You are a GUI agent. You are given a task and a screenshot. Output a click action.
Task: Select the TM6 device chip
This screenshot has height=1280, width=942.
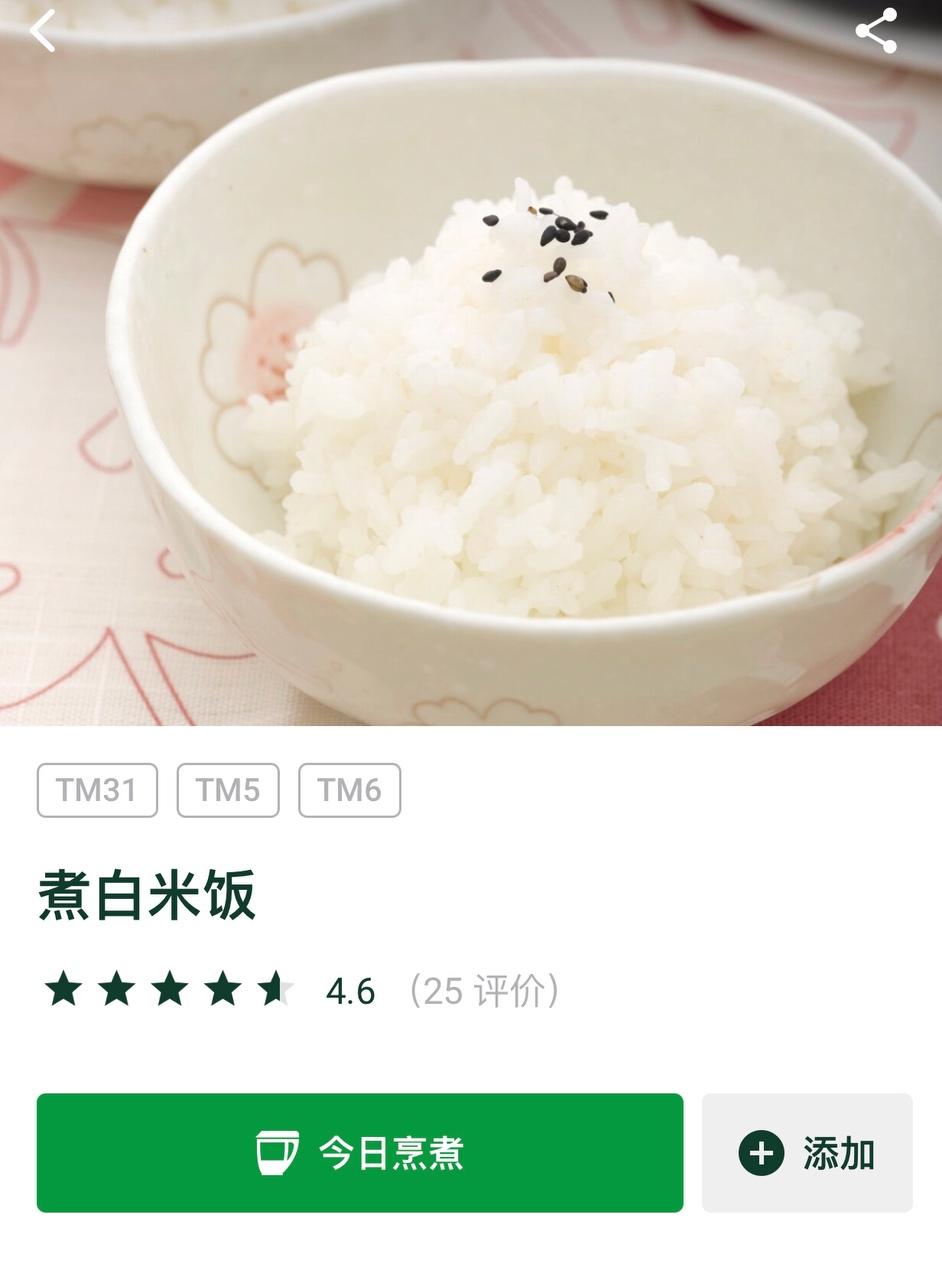click(x=349, y=790)
